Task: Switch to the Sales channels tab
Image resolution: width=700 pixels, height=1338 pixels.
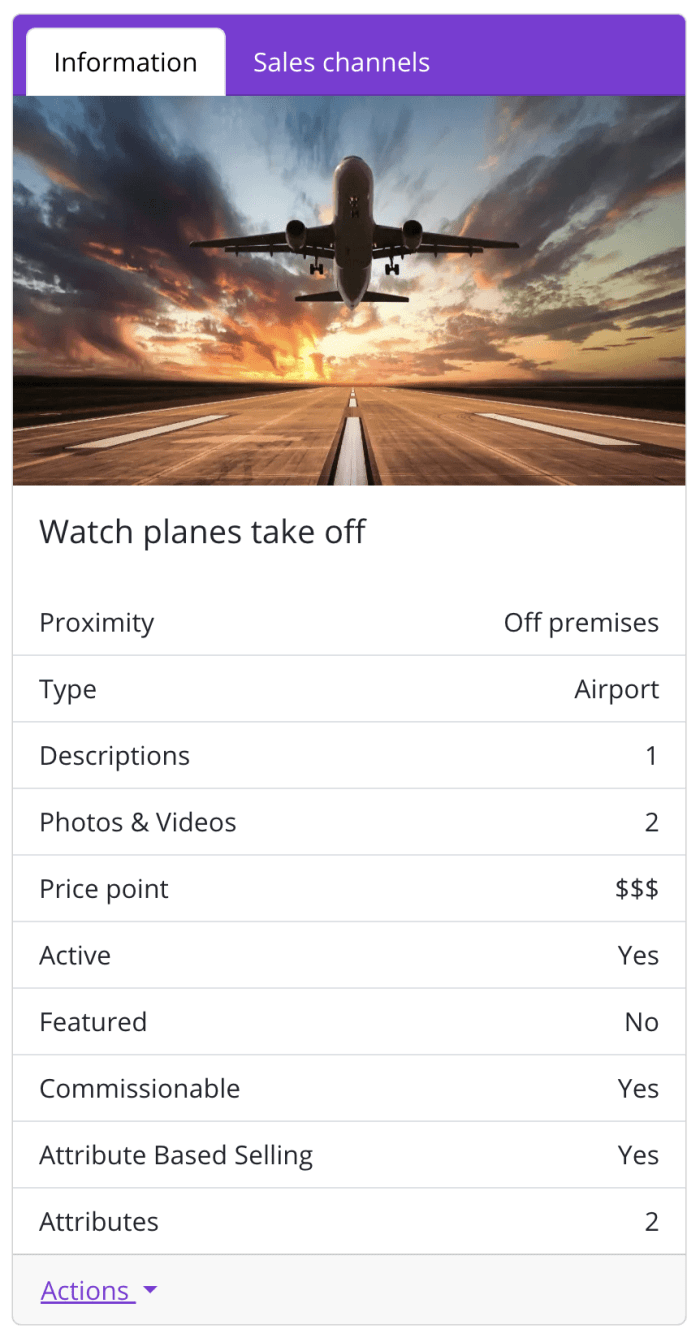Action: 341,63
